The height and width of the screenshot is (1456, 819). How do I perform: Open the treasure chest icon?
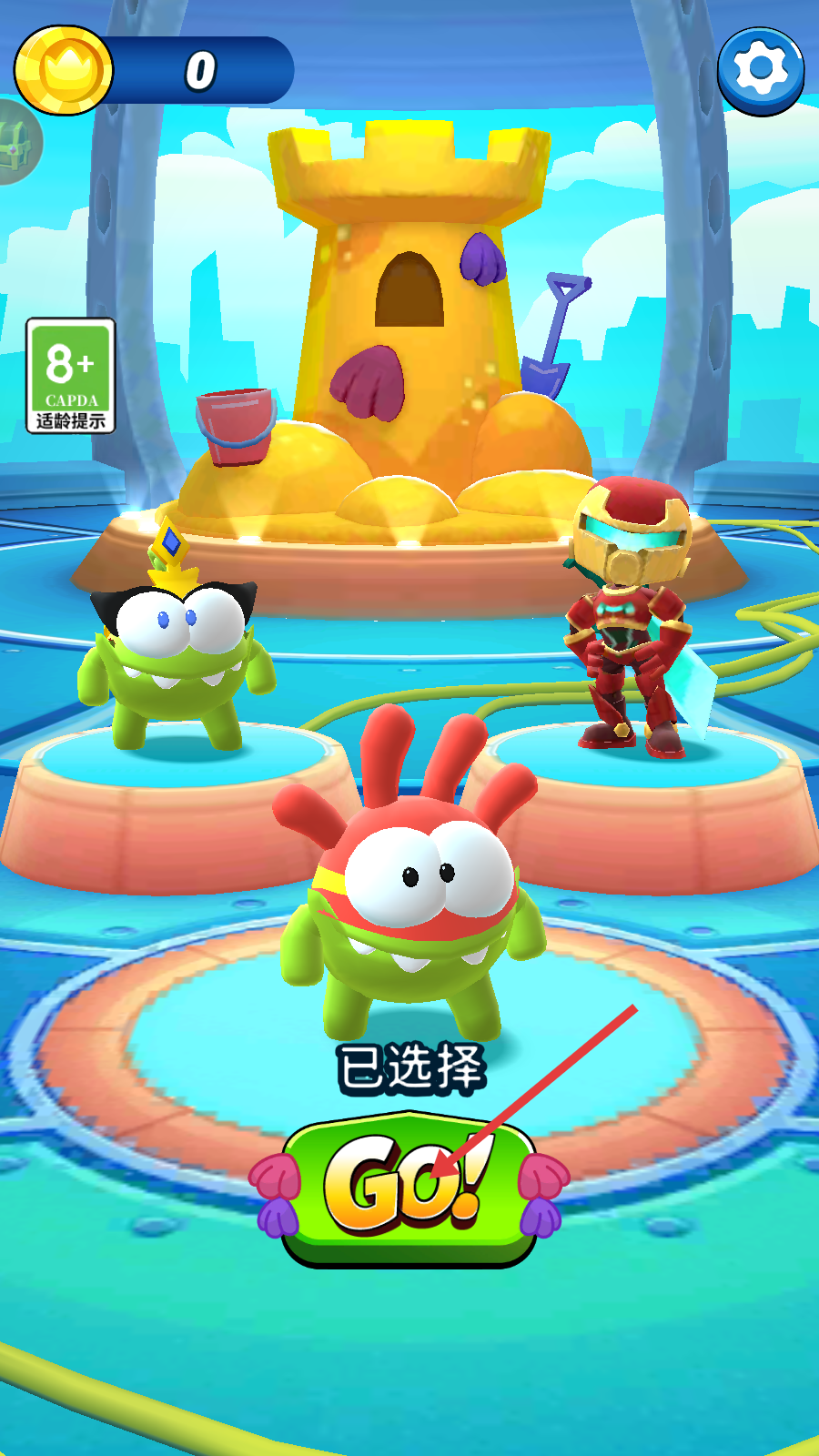[x=15, y=143]
